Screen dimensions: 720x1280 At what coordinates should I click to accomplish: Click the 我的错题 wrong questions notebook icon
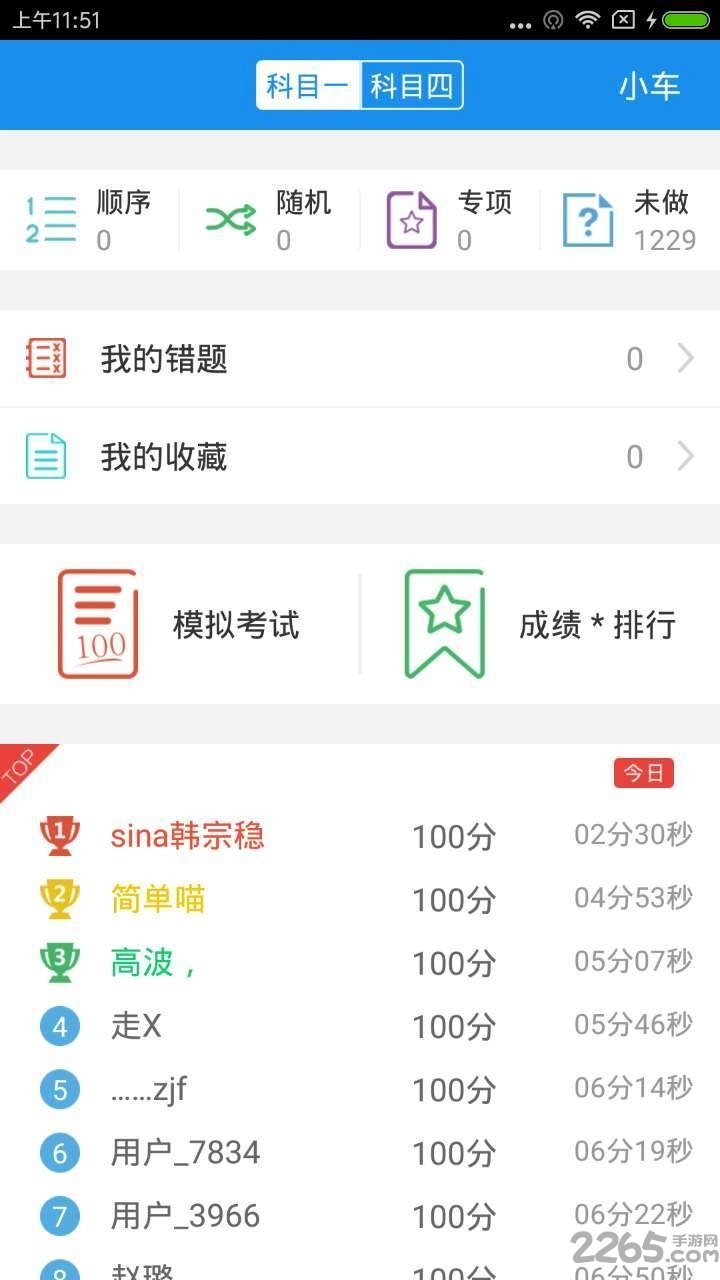pos(45,358)
